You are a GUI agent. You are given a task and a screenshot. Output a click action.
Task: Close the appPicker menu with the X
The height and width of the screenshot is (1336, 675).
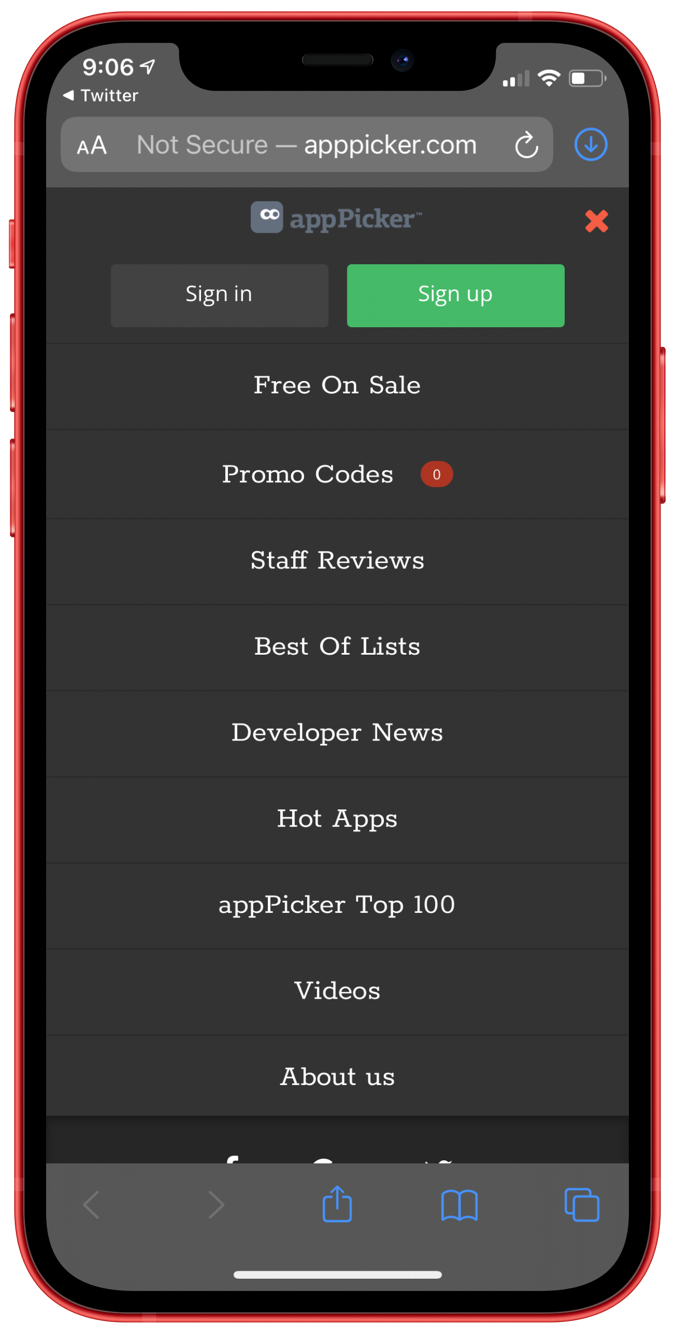pyautogui.click(x=596, y=221)
